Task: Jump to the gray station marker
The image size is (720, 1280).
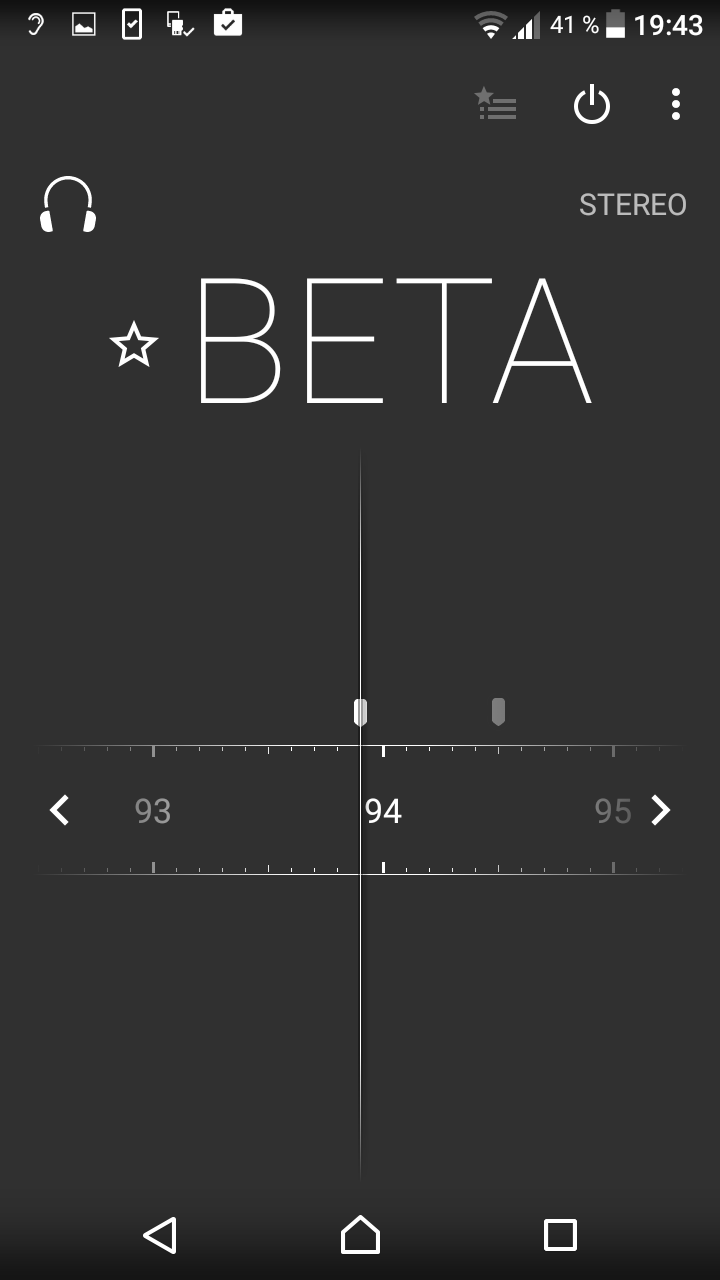Action: (x=498, y=712)
